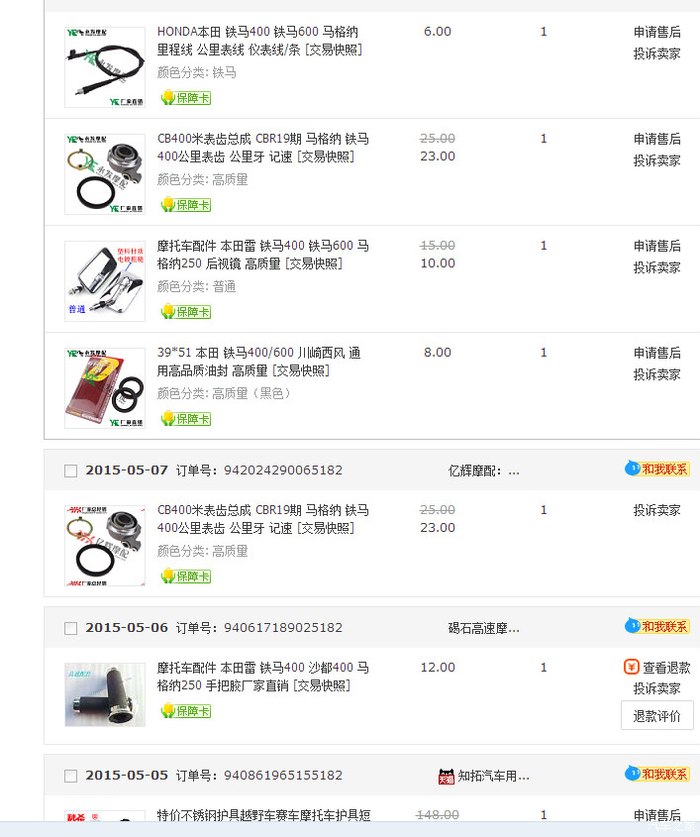700x837 pixels.
Task: Complain about seller on 2015-05-07 order
Action: (657, 510)
